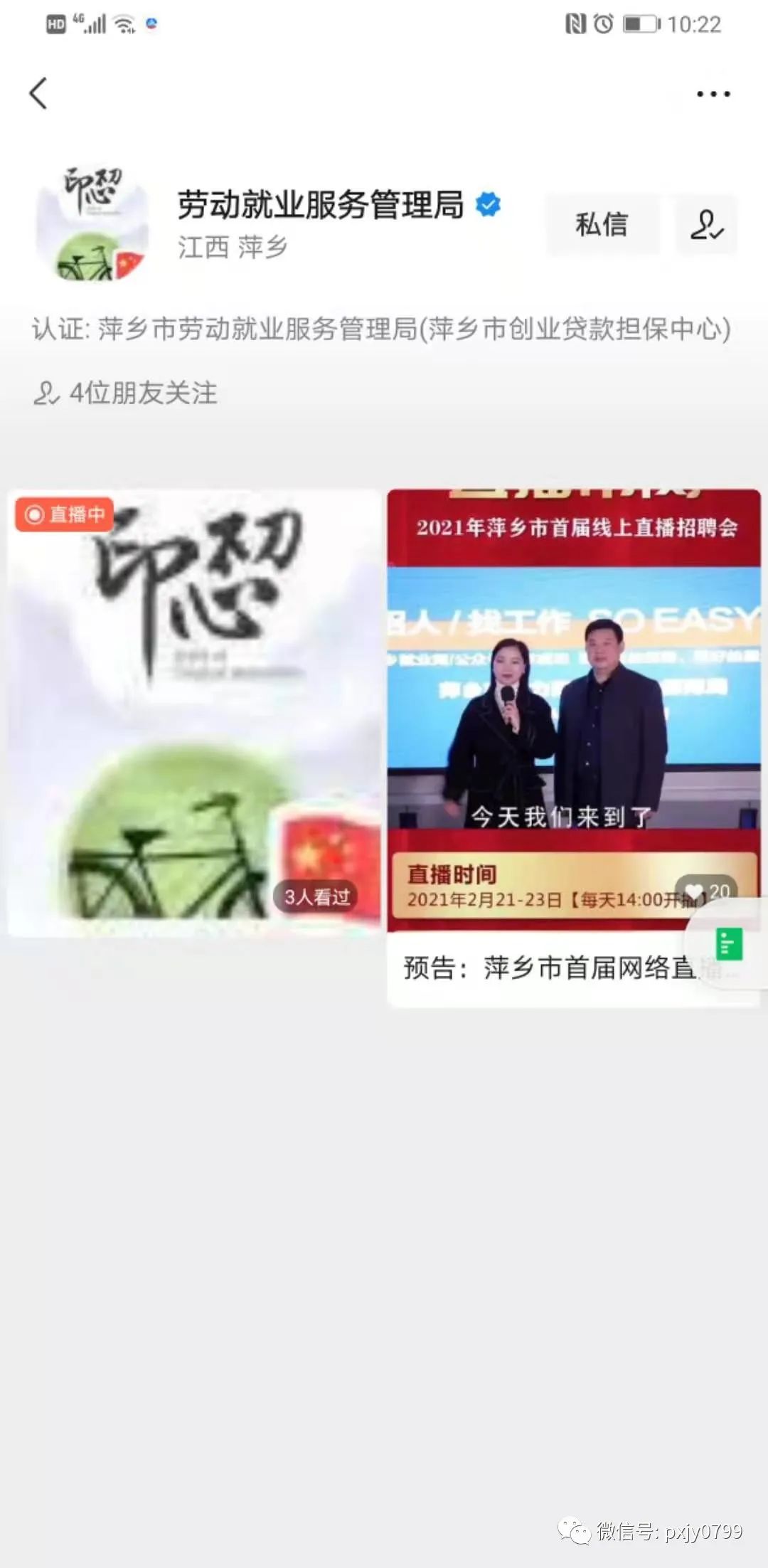Open the three-dot overflow menu
The image size is (768, 1568).
713,94
